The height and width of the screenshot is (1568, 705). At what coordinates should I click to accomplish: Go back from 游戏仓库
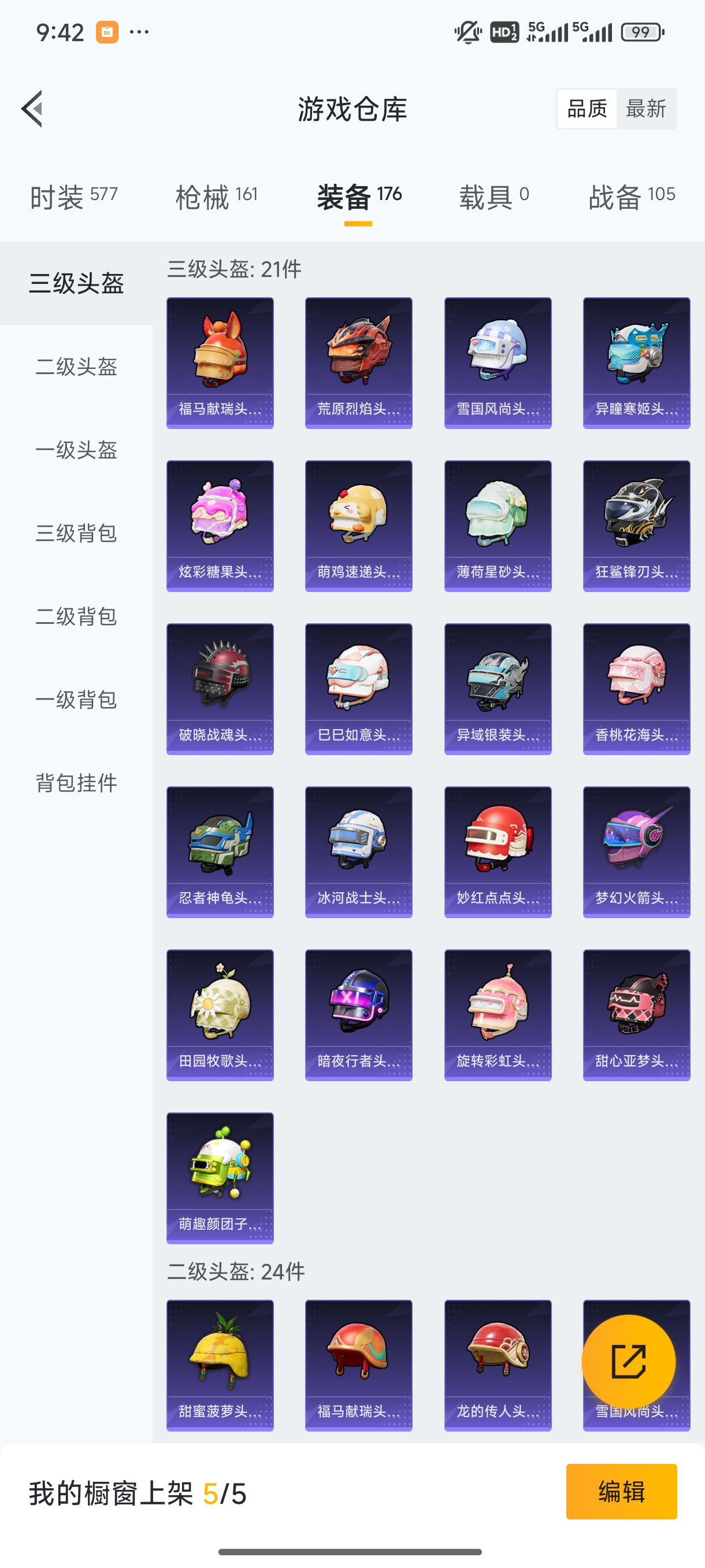coord(32,109)
